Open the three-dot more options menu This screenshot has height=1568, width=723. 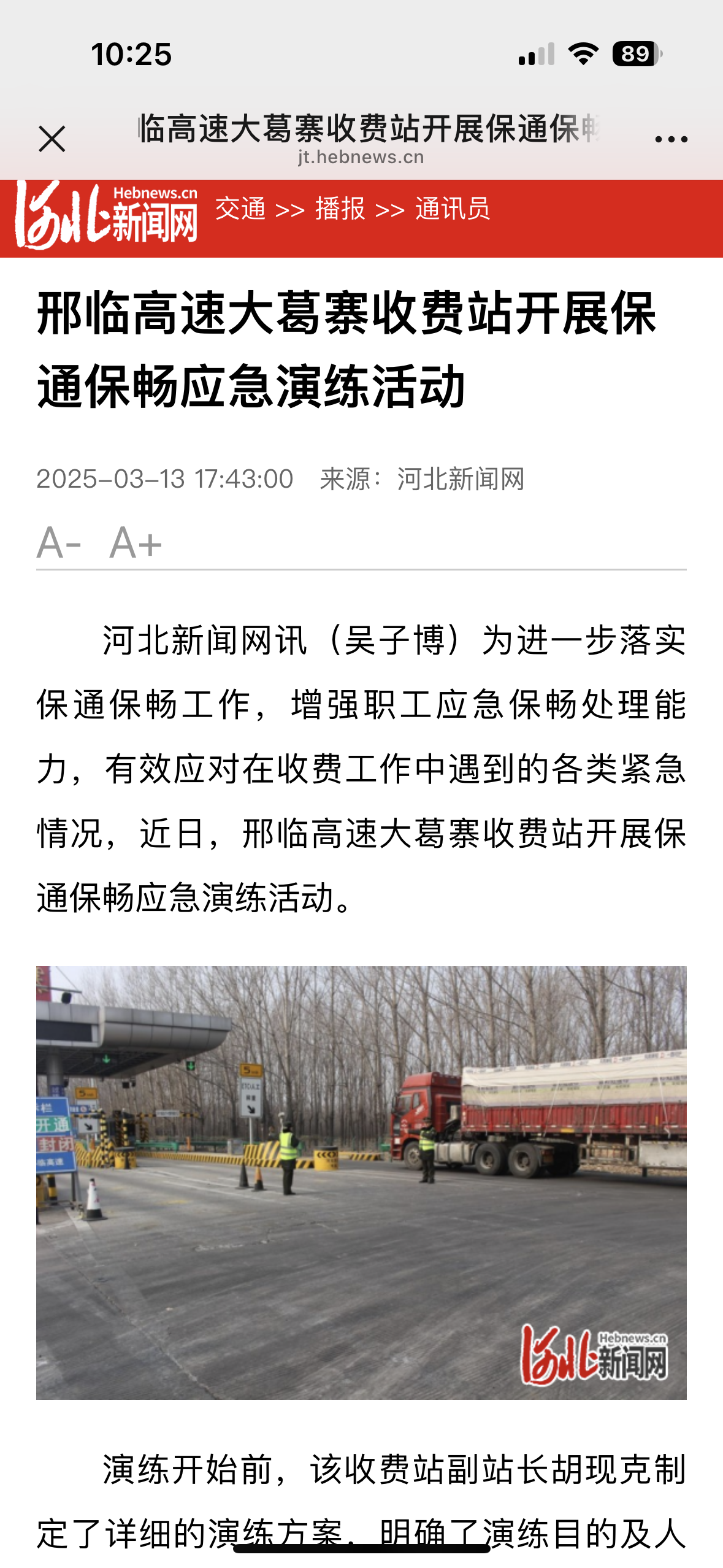(x=671, y=139)
